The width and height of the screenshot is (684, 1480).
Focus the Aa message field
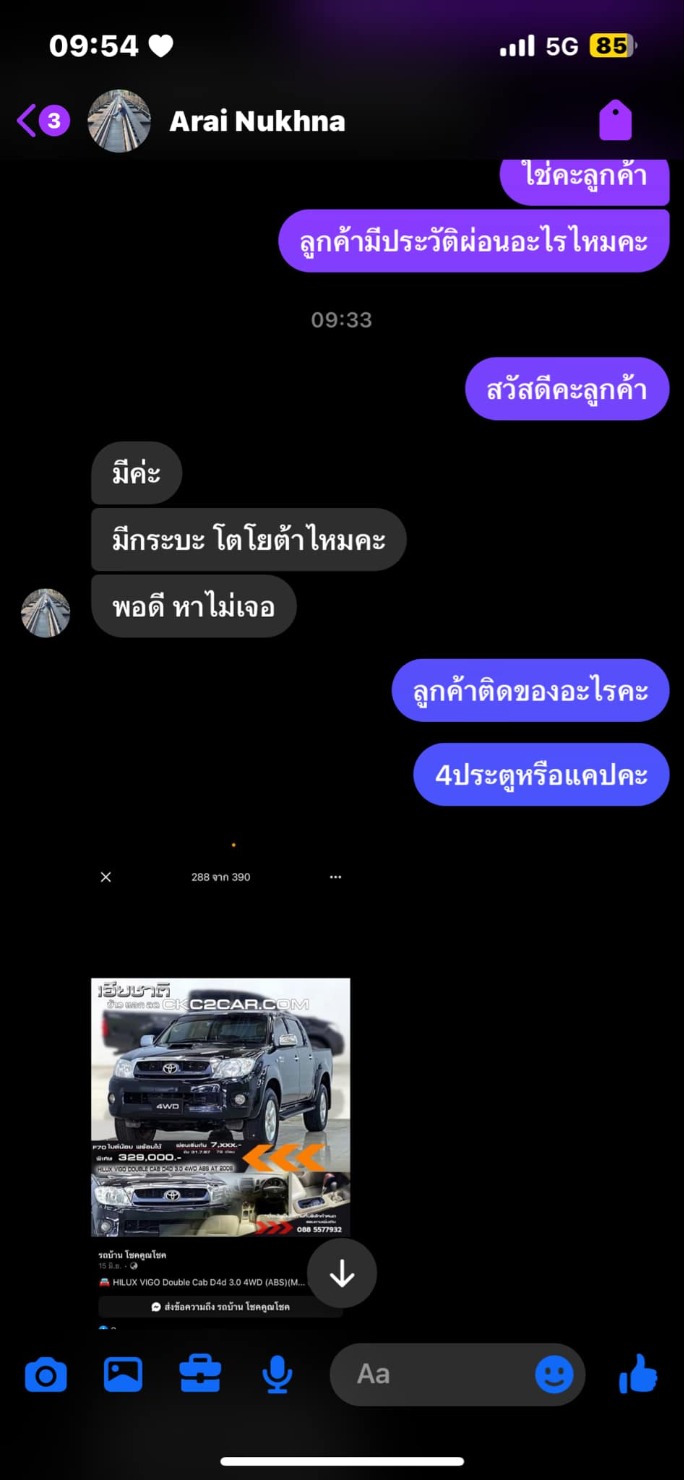point(430,1375)
